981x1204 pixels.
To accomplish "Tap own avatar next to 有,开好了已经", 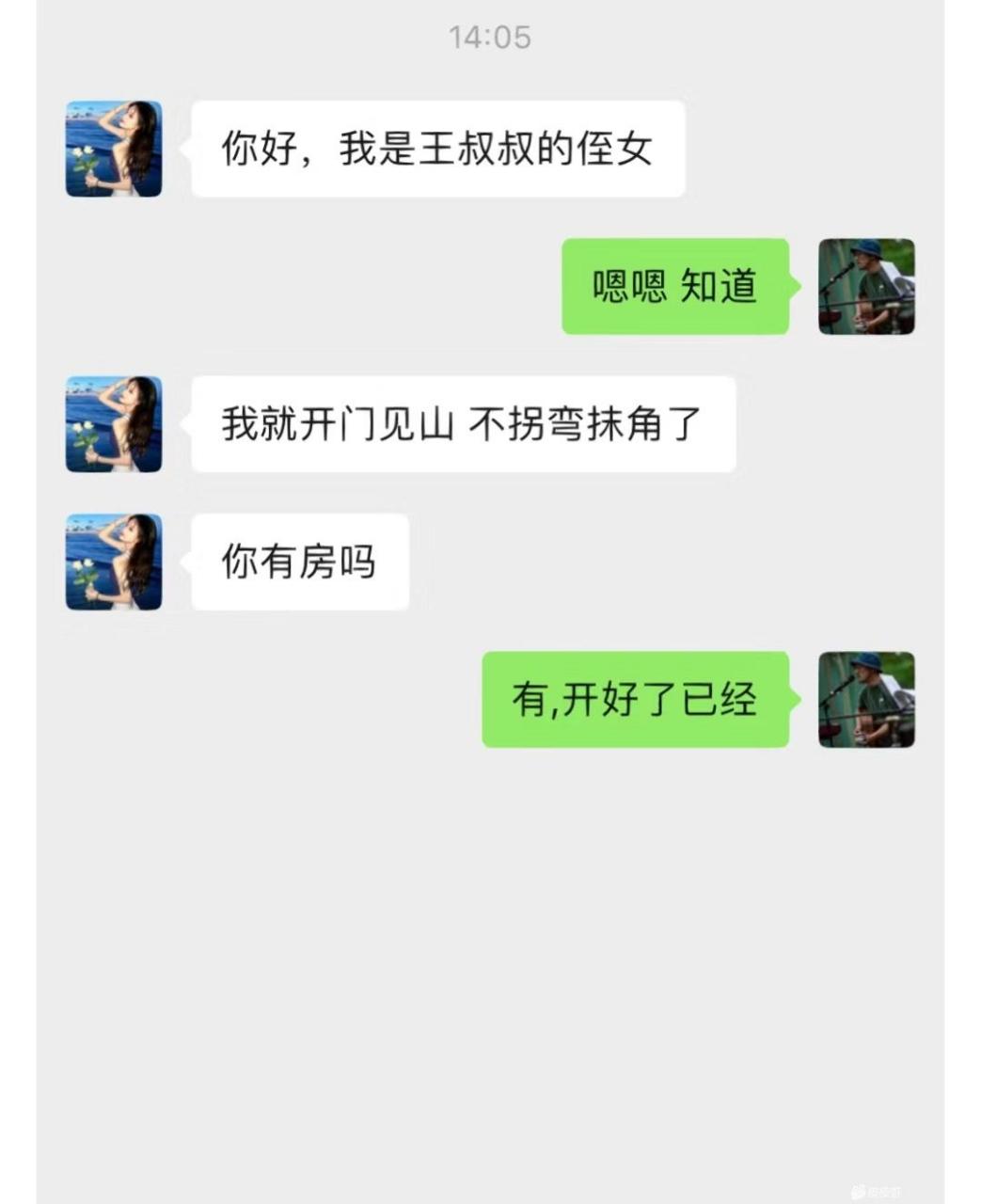I will [865, 700].
